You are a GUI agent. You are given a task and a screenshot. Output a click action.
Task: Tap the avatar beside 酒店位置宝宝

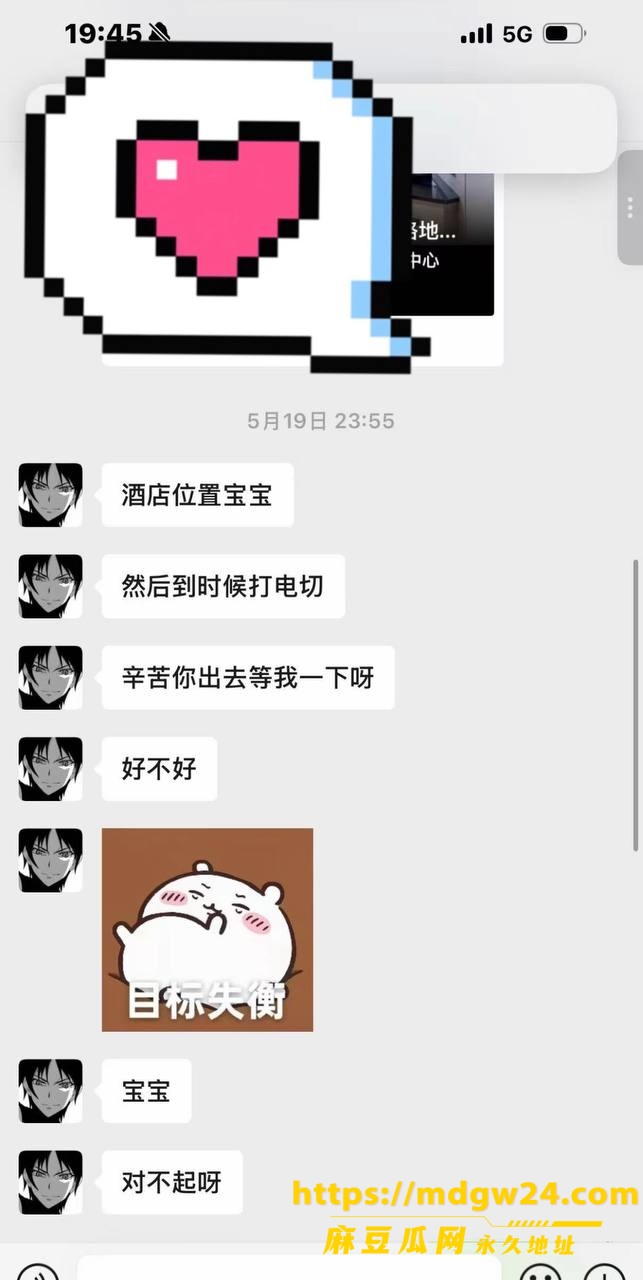(x=51, y=495)
